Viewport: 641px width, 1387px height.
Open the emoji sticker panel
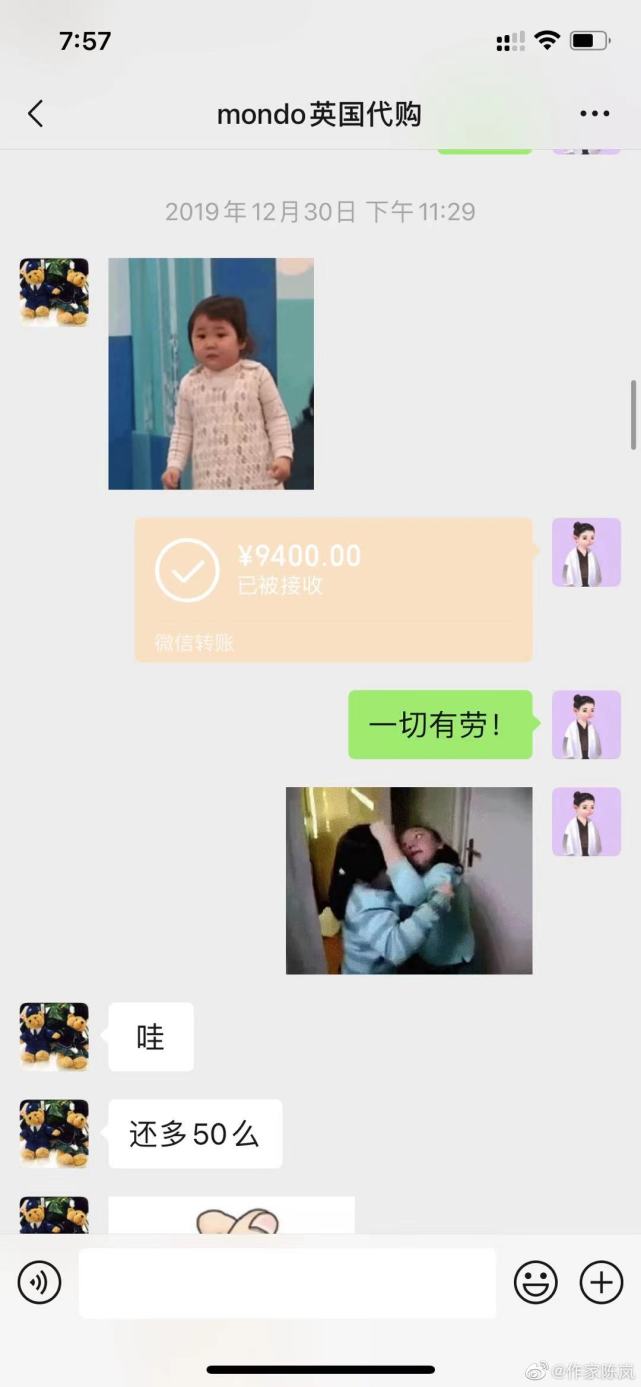pos(536,1282)
